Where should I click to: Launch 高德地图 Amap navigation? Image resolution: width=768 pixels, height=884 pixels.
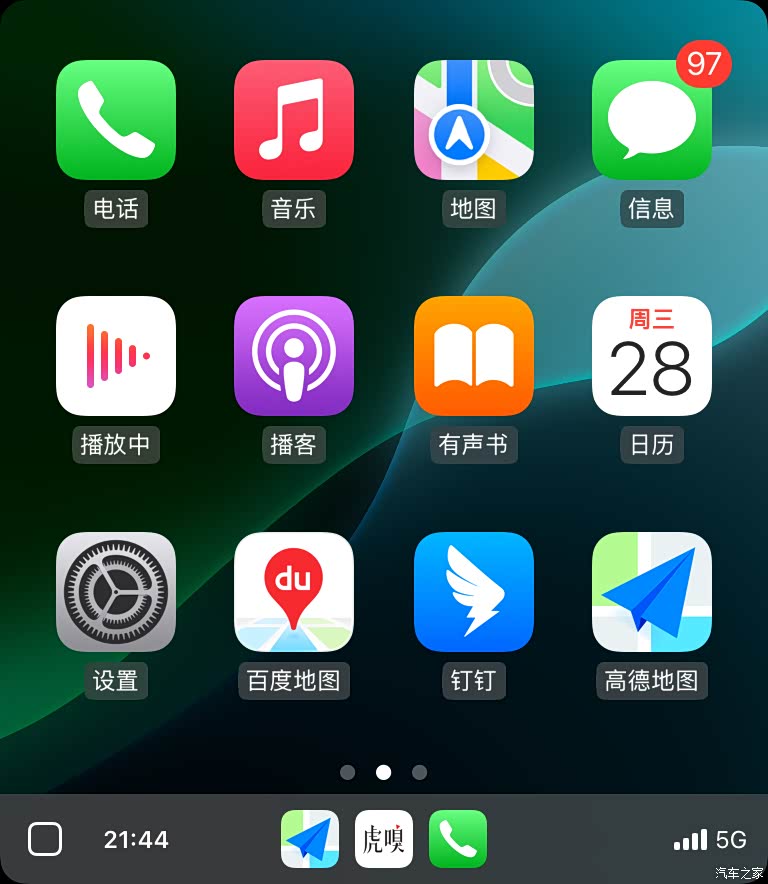(651, 592)
